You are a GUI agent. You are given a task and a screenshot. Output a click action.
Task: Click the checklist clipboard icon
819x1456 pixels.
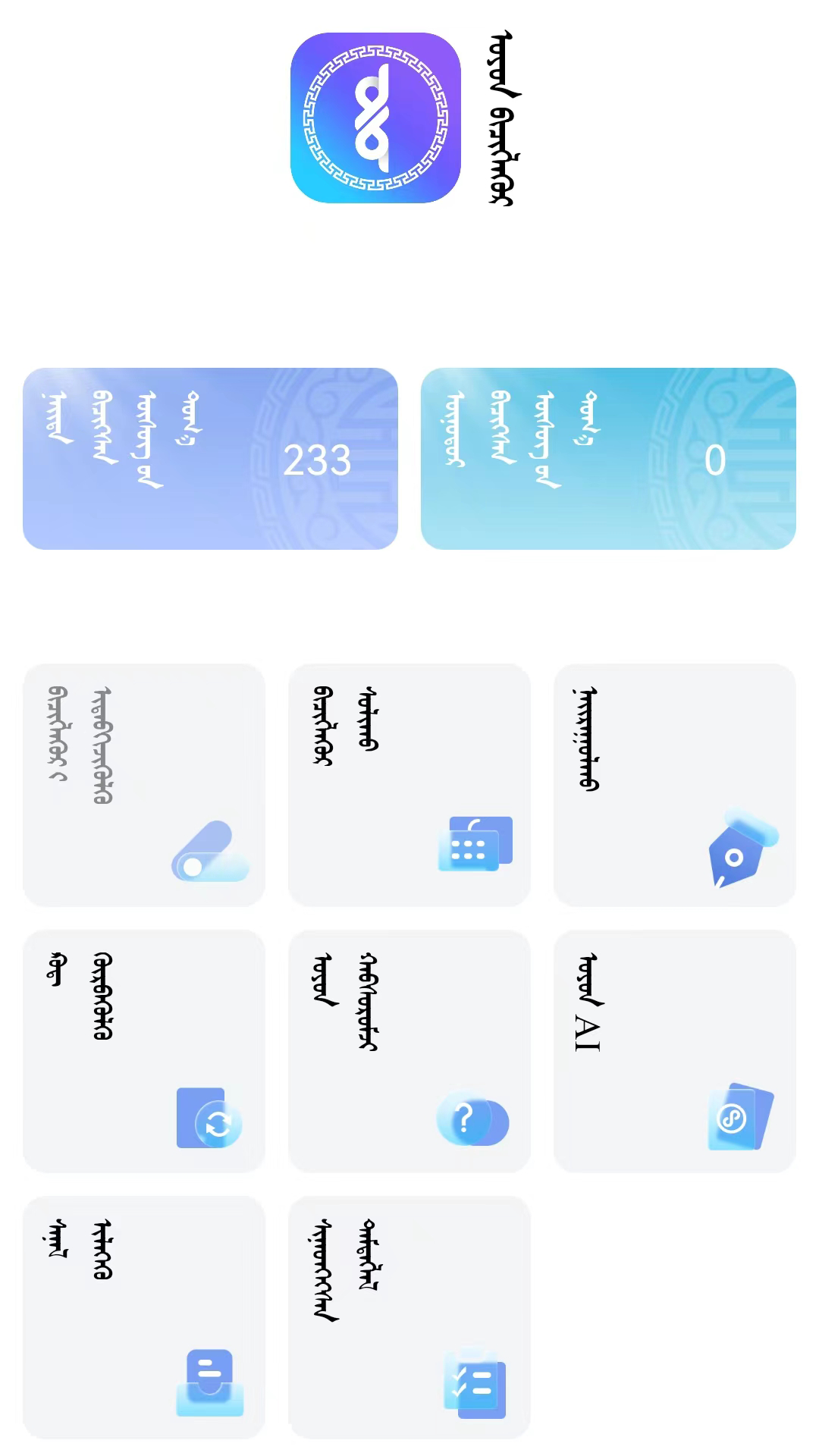pos(475,1384)
